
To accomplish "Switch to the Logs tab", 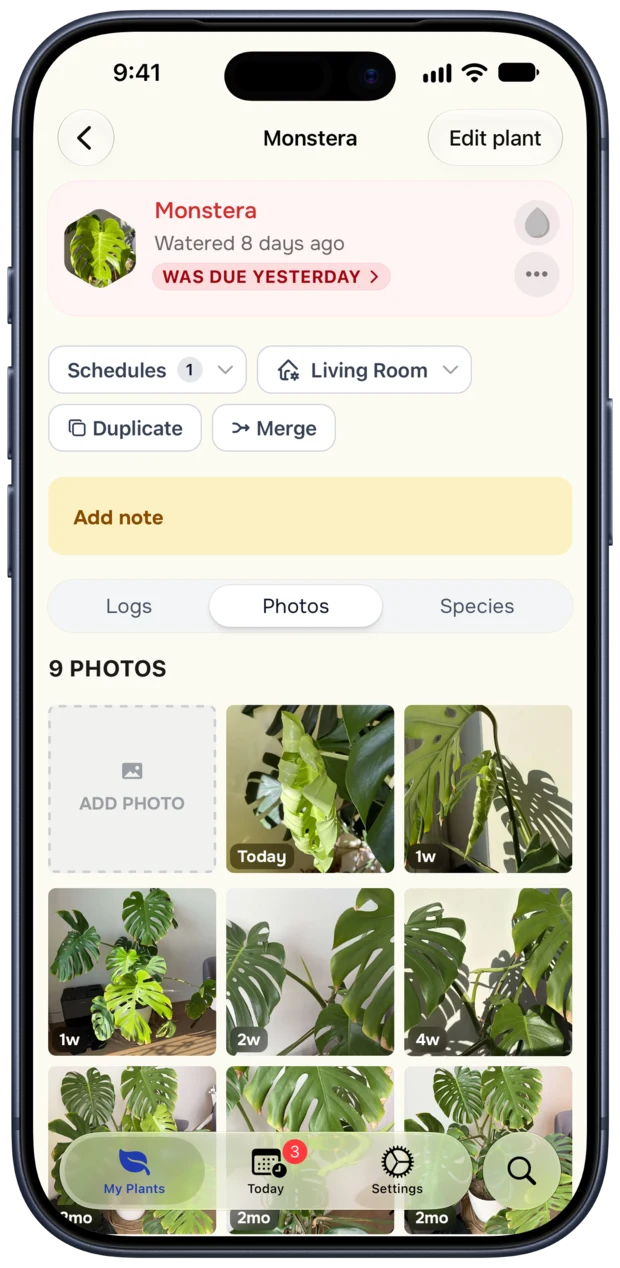I will coord(129,606).
